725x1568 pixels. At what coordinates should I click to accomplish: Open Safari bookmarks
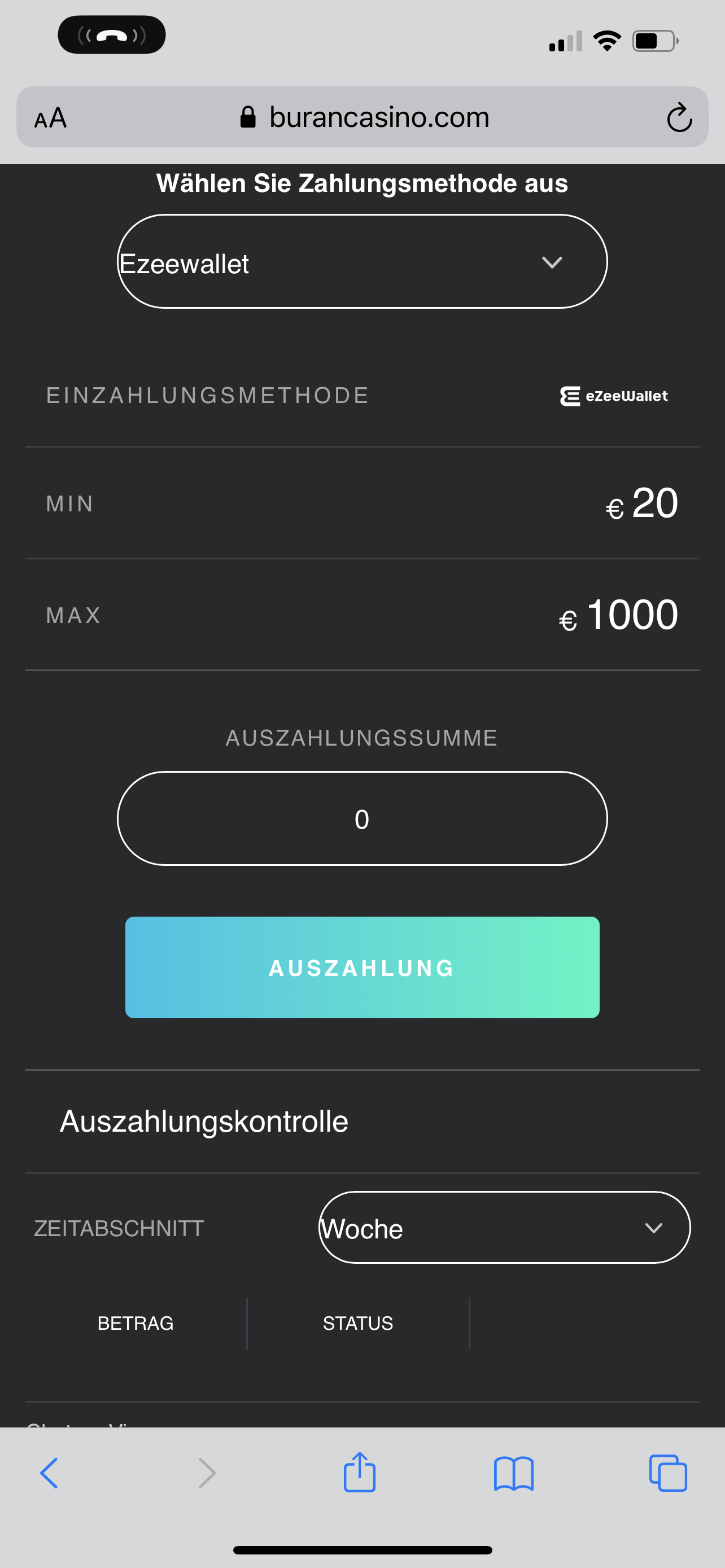[x=513, y=1473]
